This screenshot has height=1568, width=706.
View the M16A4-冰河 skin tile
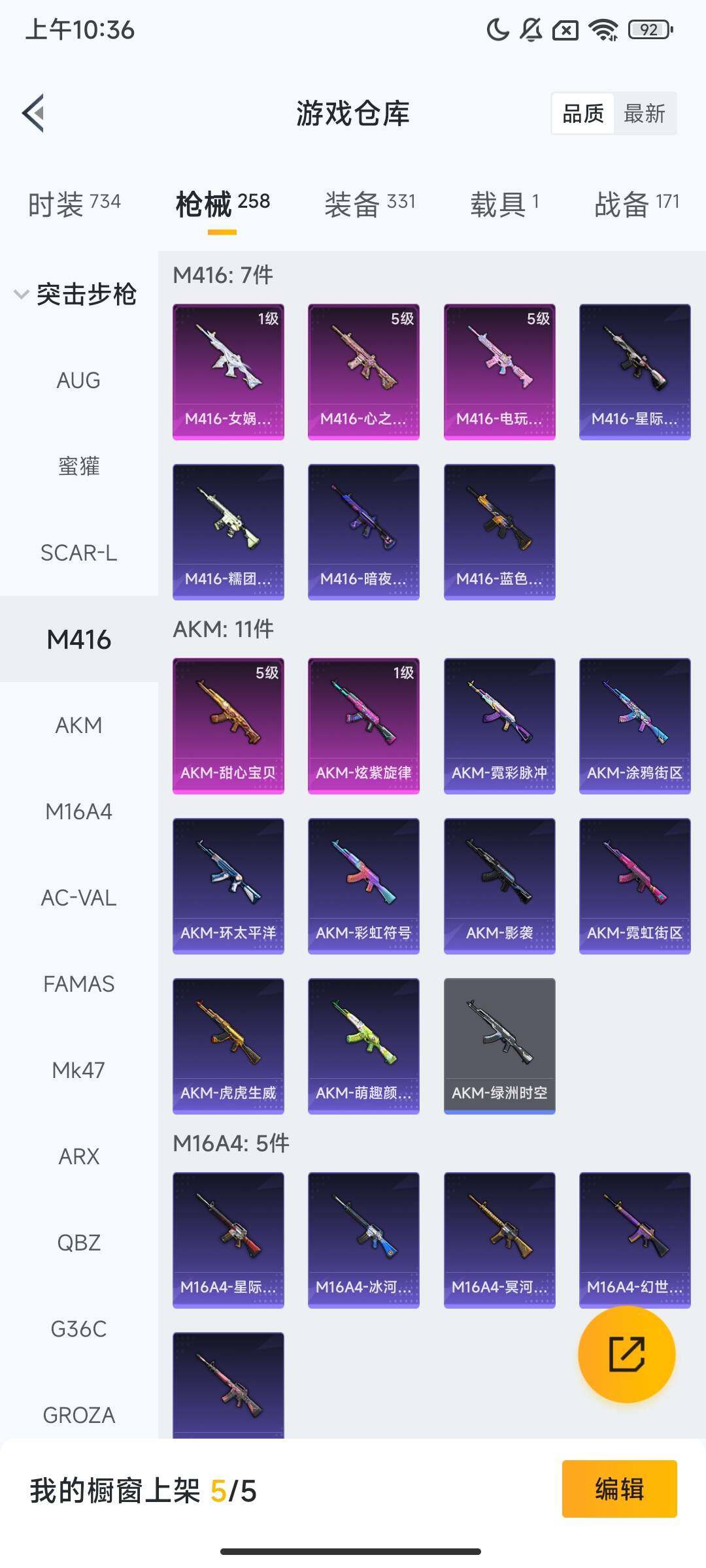[x=363, y=1240]
